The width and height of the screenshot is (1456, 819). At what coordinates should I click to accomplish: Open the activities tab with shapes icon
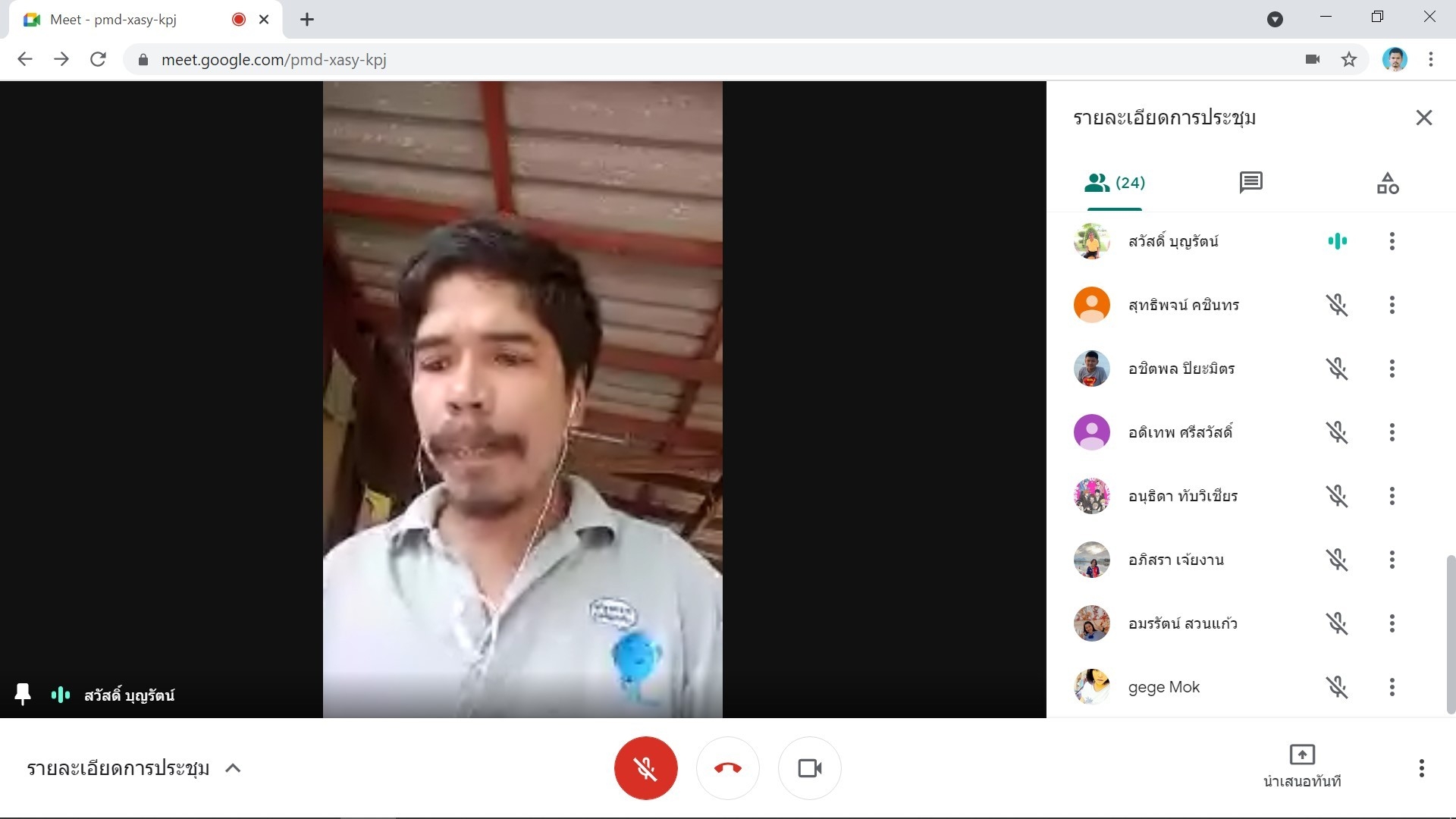tap(1387, 183)
